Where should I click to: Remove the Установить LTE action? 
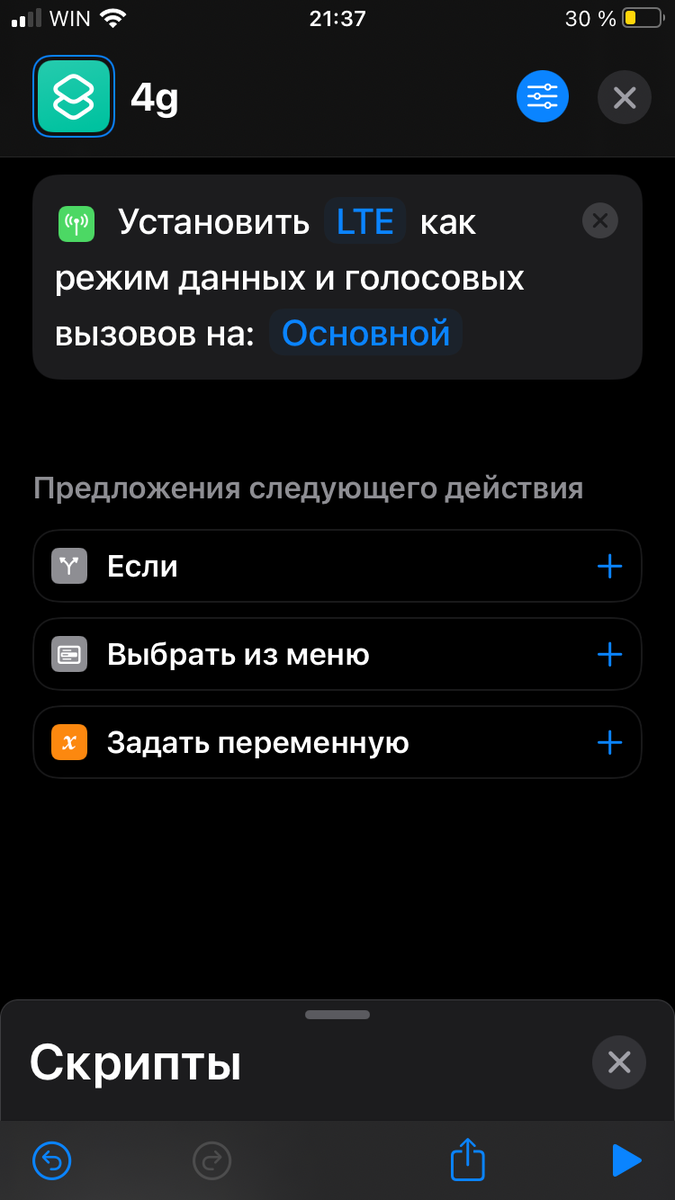point(599,221)
